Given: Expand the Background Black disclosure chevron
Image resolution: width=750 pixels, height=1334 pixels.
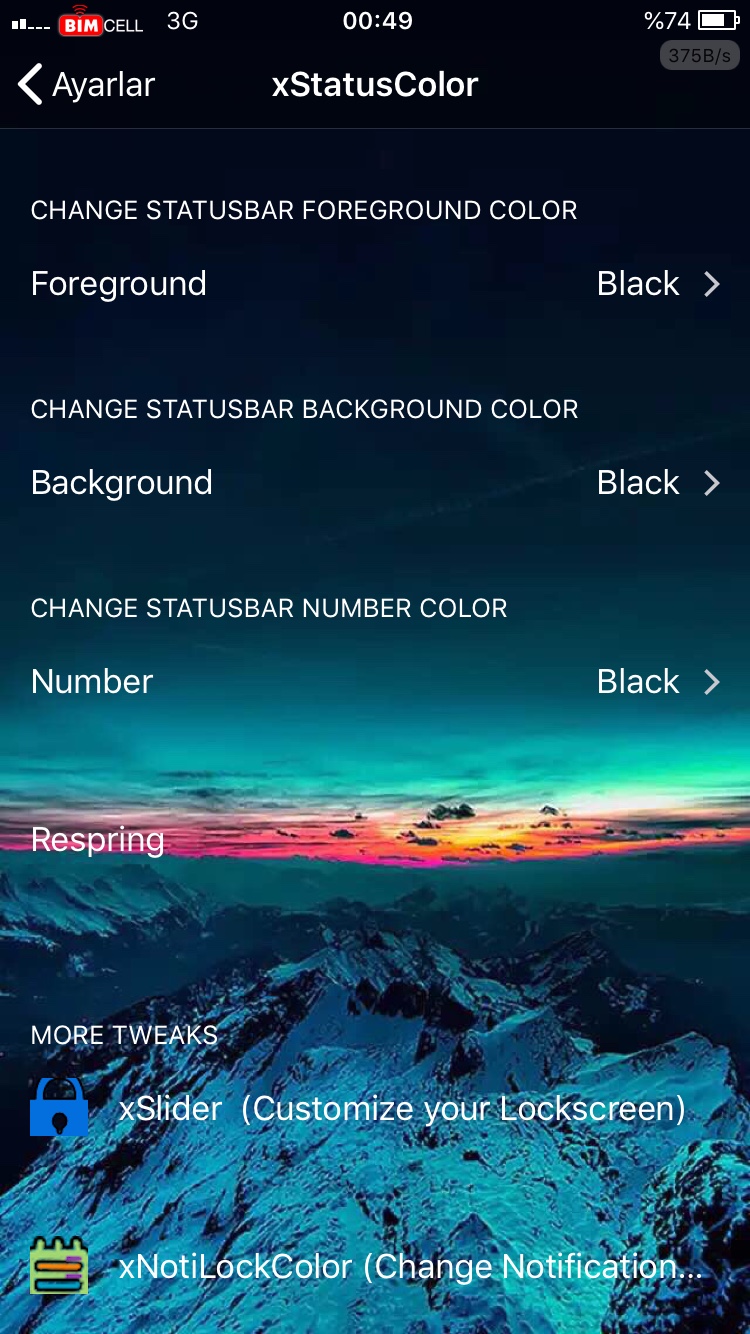Looking at the screenshot, I should tap(711, 483).
